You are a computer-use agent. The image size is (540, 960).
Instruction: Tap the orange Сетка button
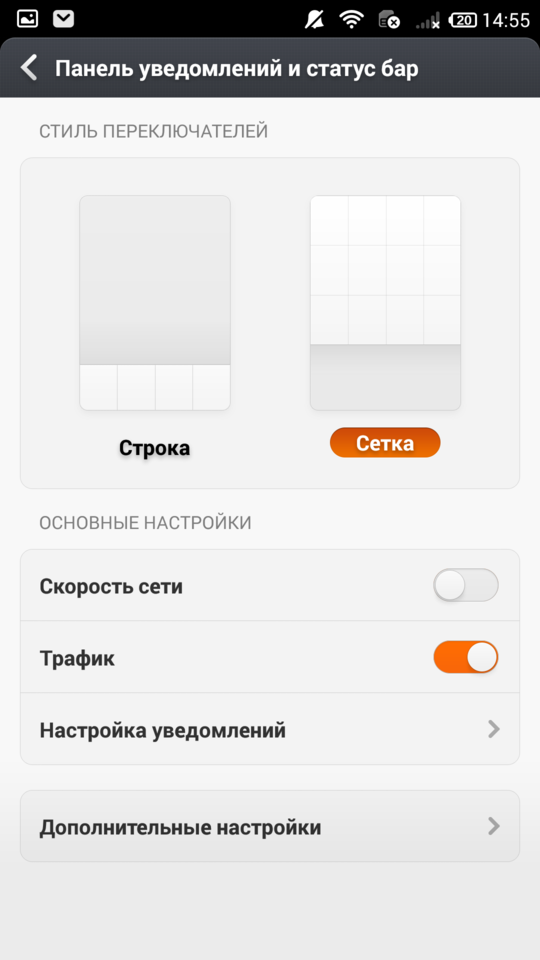(x=385, y=443)
